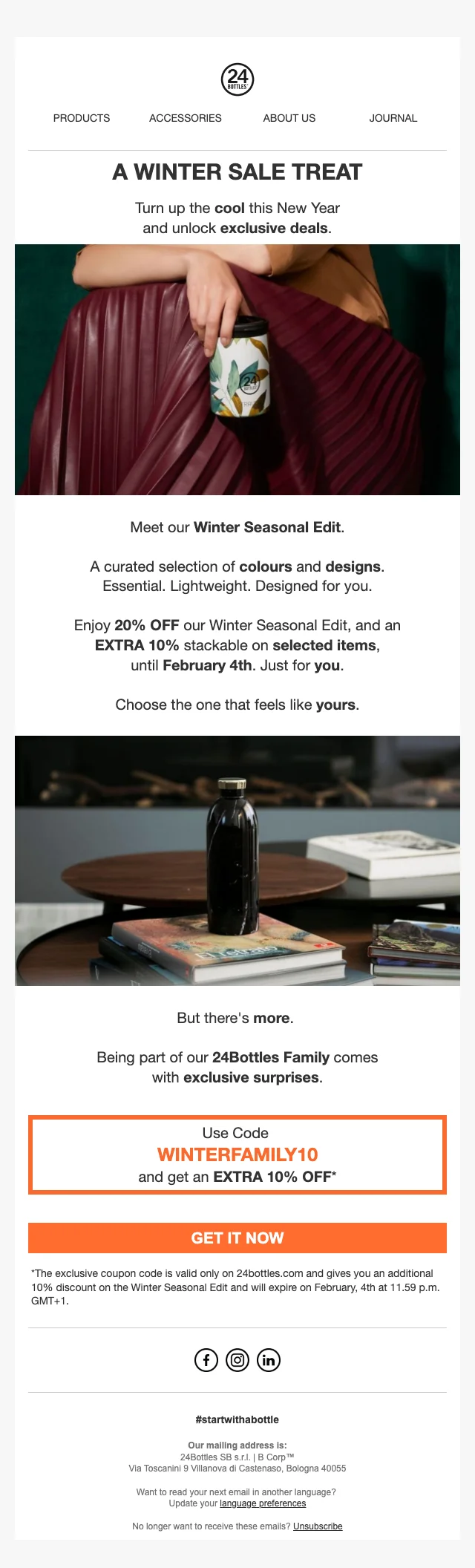
Task: Open the LinkedIn icon
Action: (269, 1360)
